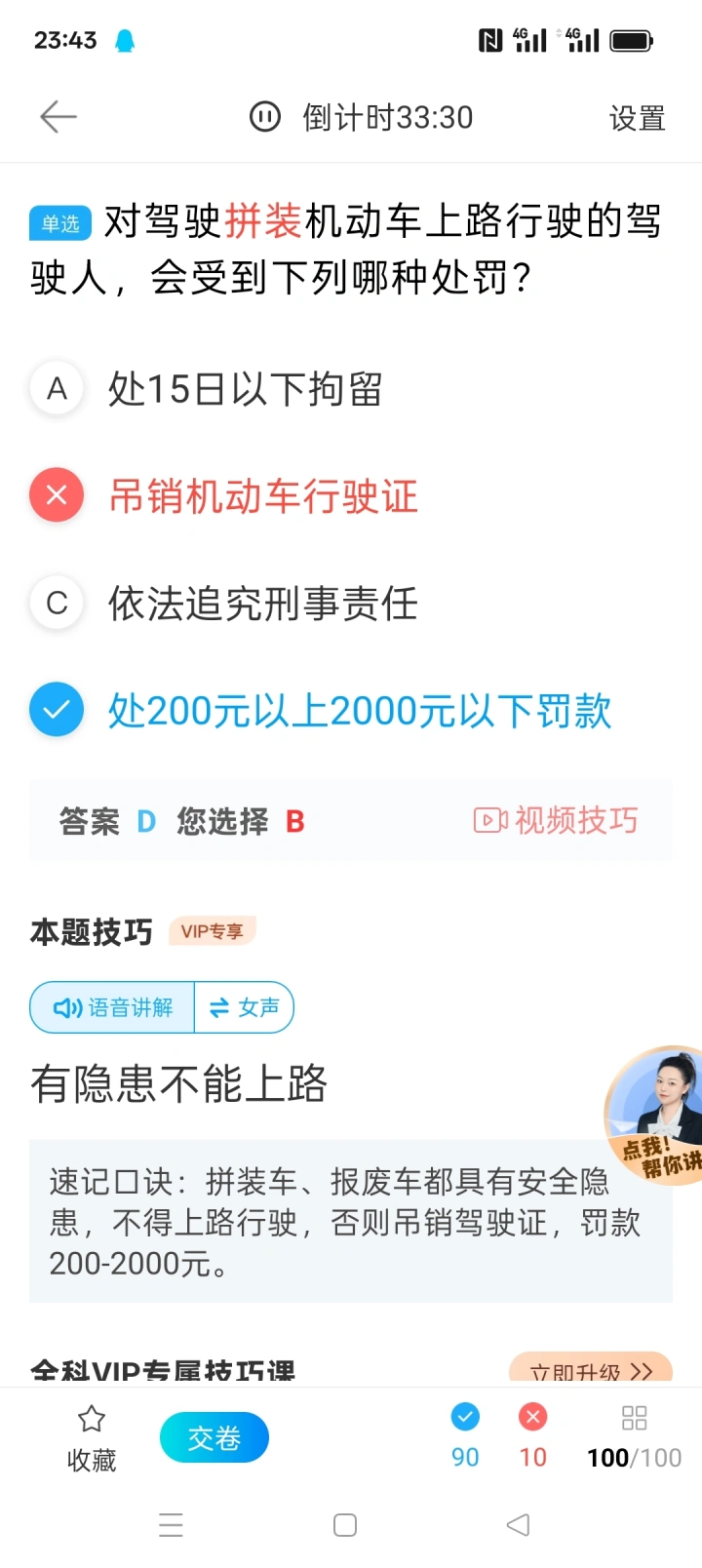Tap 立即升级 to upgrade VIP
Viewport: 702px width, 1568px height.
[590, 1370]
